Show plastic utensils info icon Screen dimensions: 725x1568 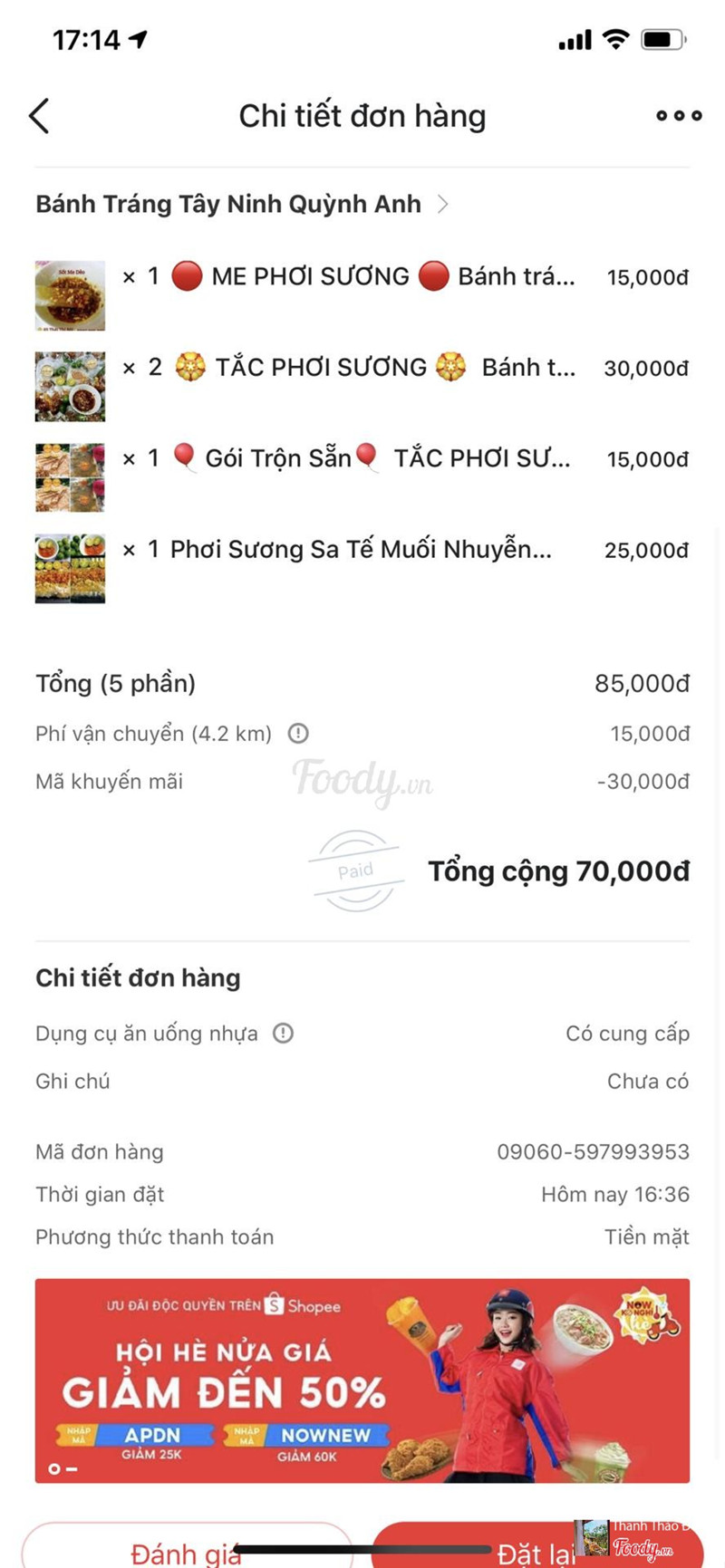tap(283, 1034)
